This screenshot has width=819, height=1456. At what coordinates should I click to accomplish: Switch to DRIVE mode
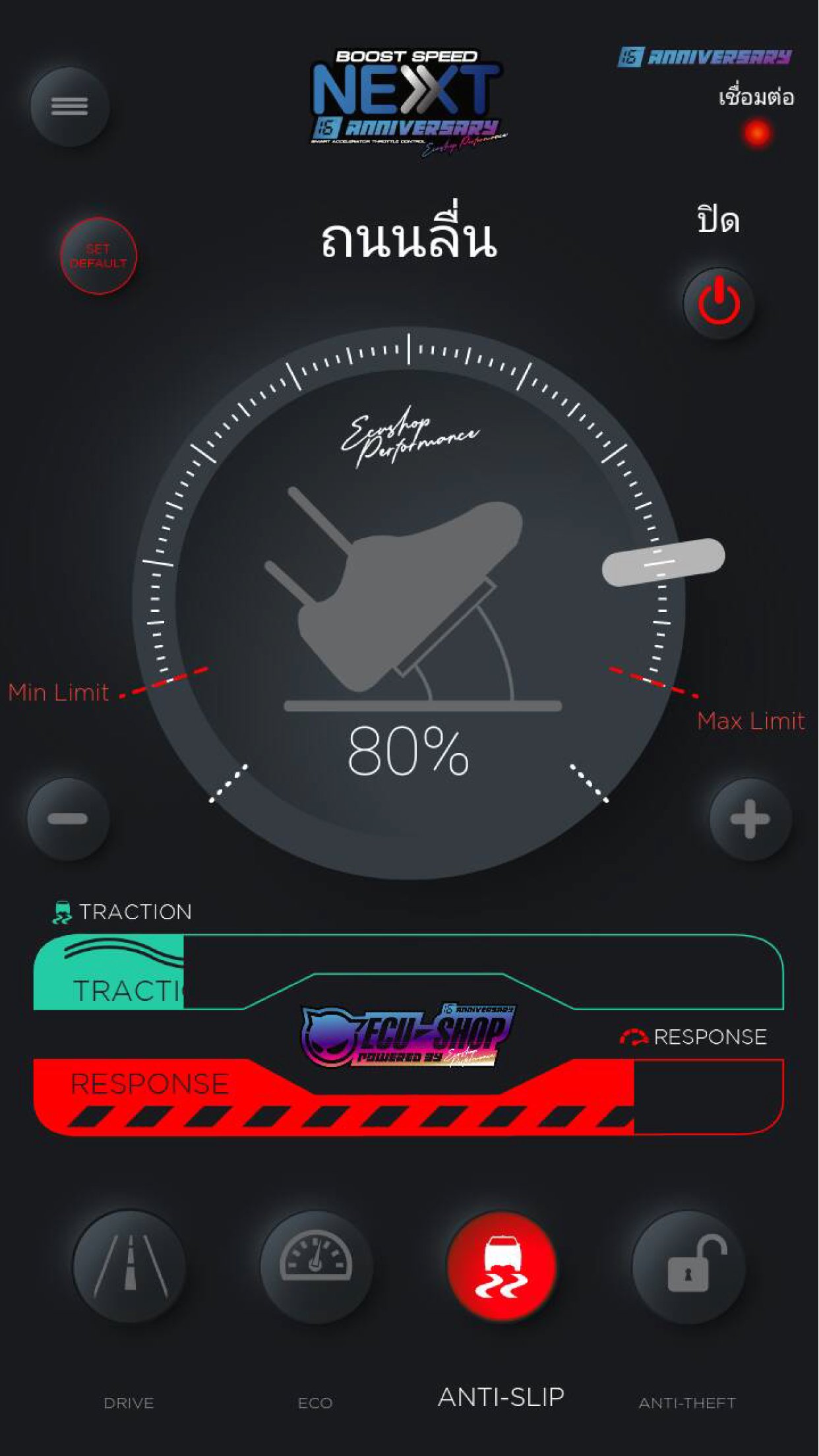pyautogui.click(x=129, y=1266)
